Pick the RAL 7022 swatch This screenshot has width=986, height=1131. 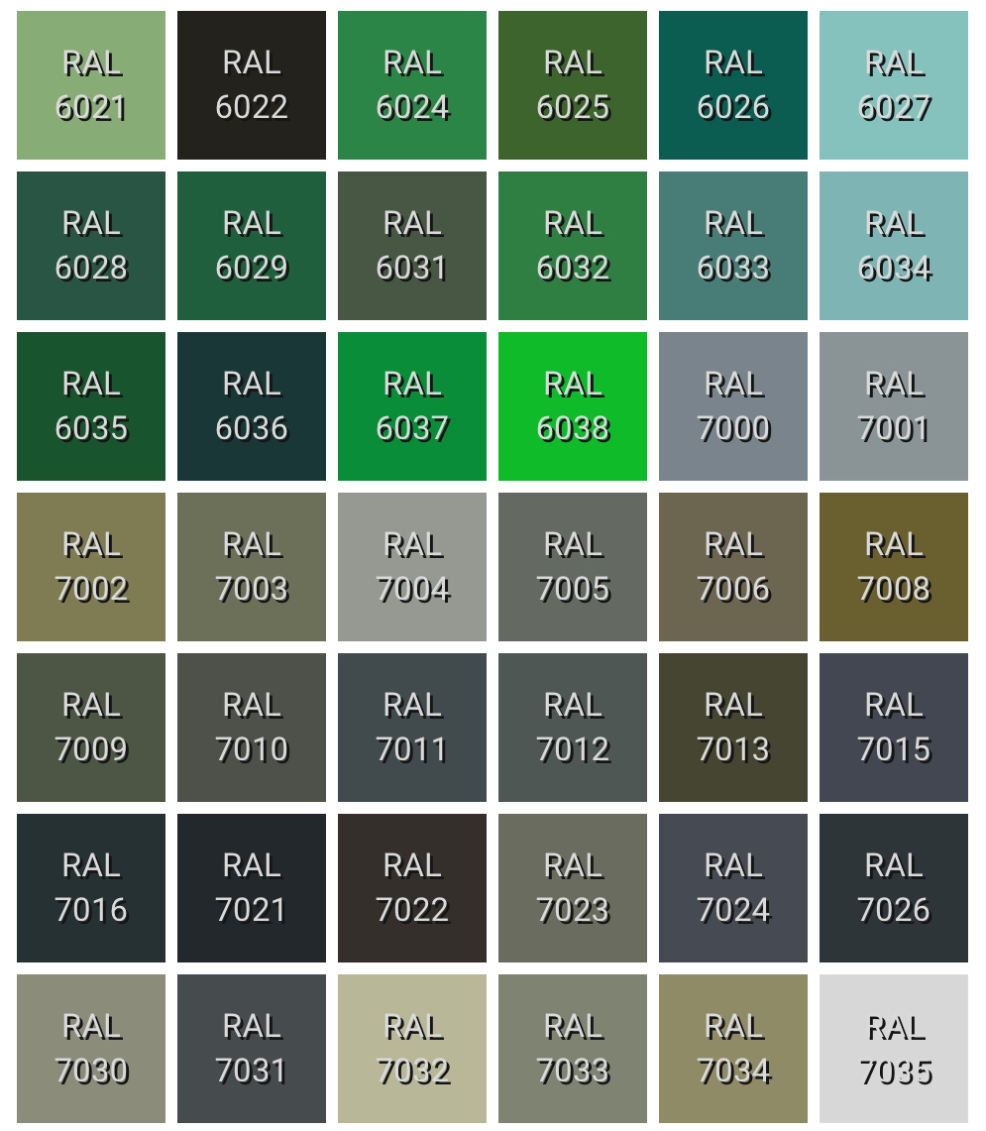(x=412, y=888)
